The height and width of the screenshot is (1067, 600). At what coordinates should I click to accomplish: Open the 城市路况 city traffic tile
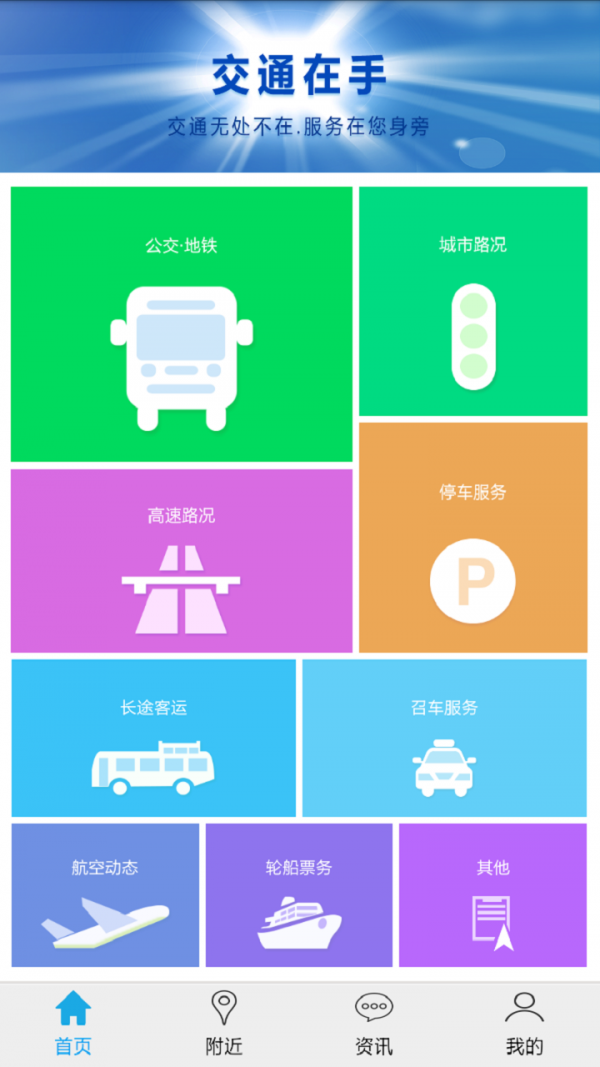tap(473, 301)
